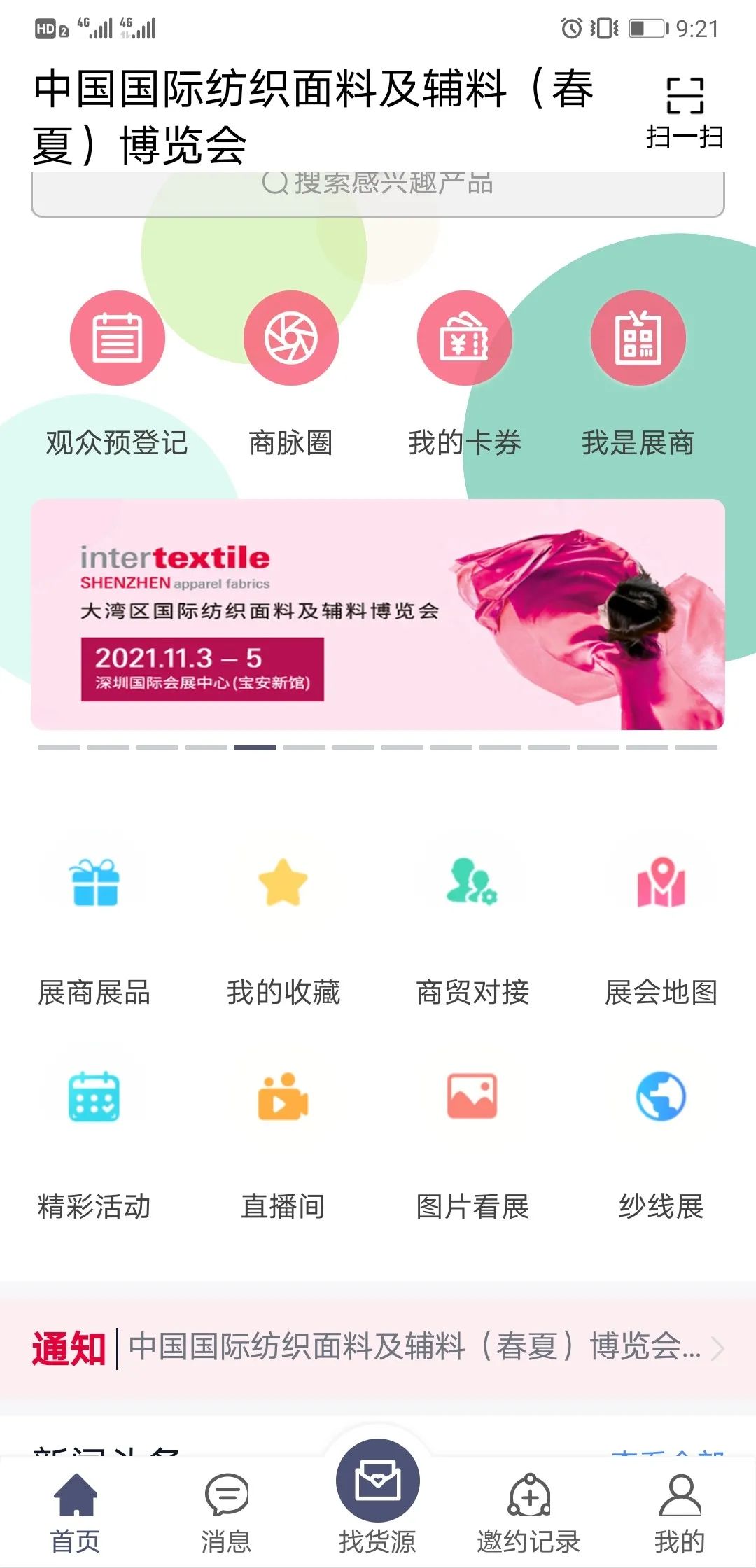Open the 商脉圈 business circle

coord(290,372)
